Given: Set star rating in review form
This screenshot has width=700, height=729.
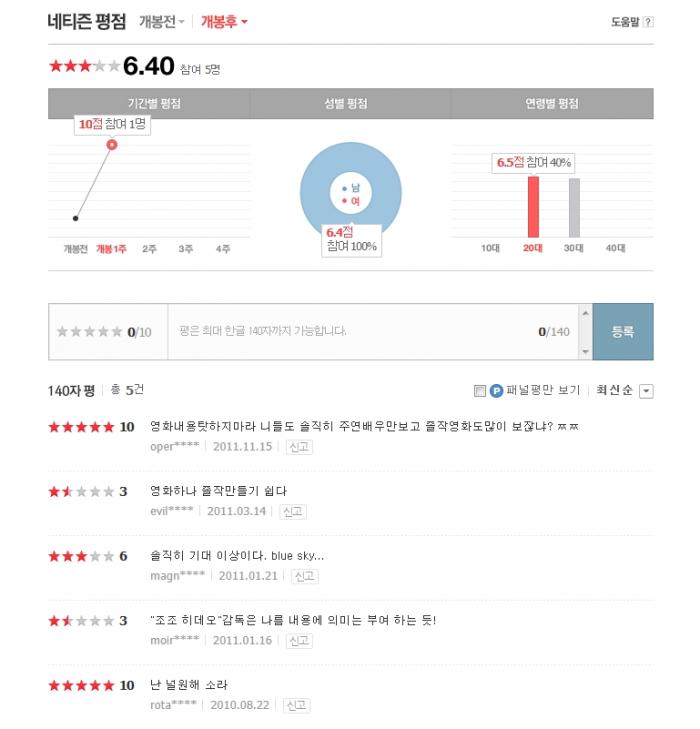Looking at the screenshot, I should pos(89,332).
